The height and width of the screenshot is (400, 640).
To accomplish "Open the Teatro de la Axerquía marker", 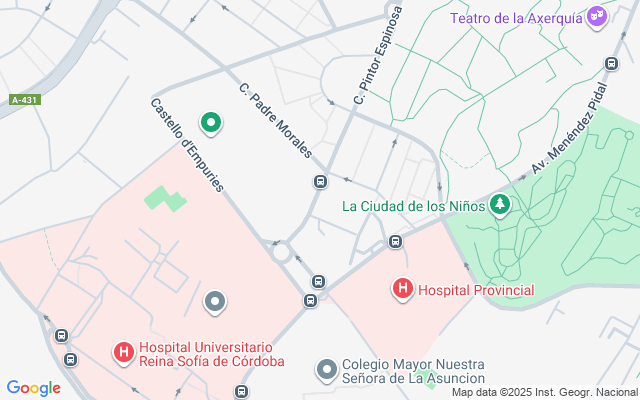I will point(597,18).
